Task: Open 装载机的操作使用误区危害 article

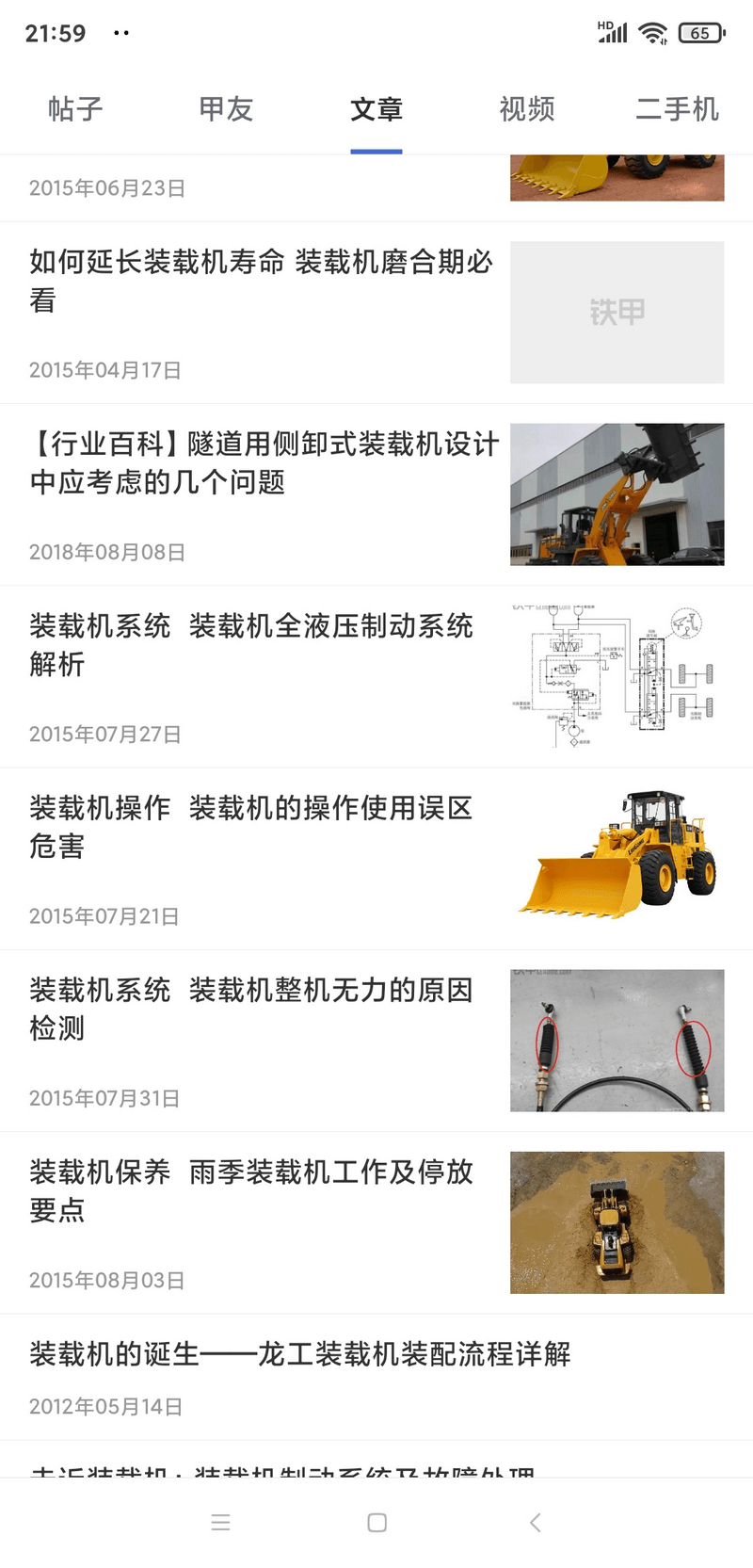Action: (251, 826)
